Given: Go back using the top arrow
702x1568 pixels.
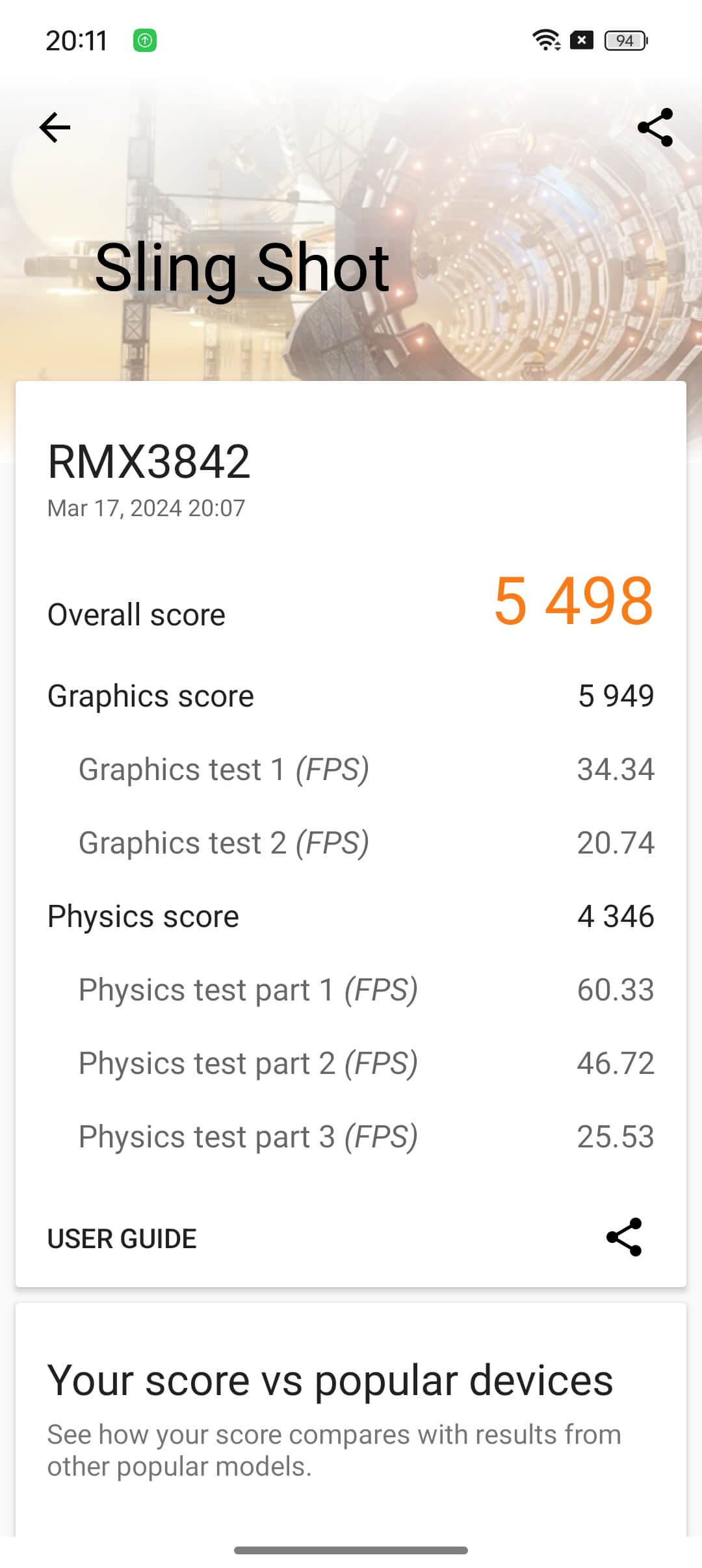Looking at the screenshot, I should (x=55, y=127).
